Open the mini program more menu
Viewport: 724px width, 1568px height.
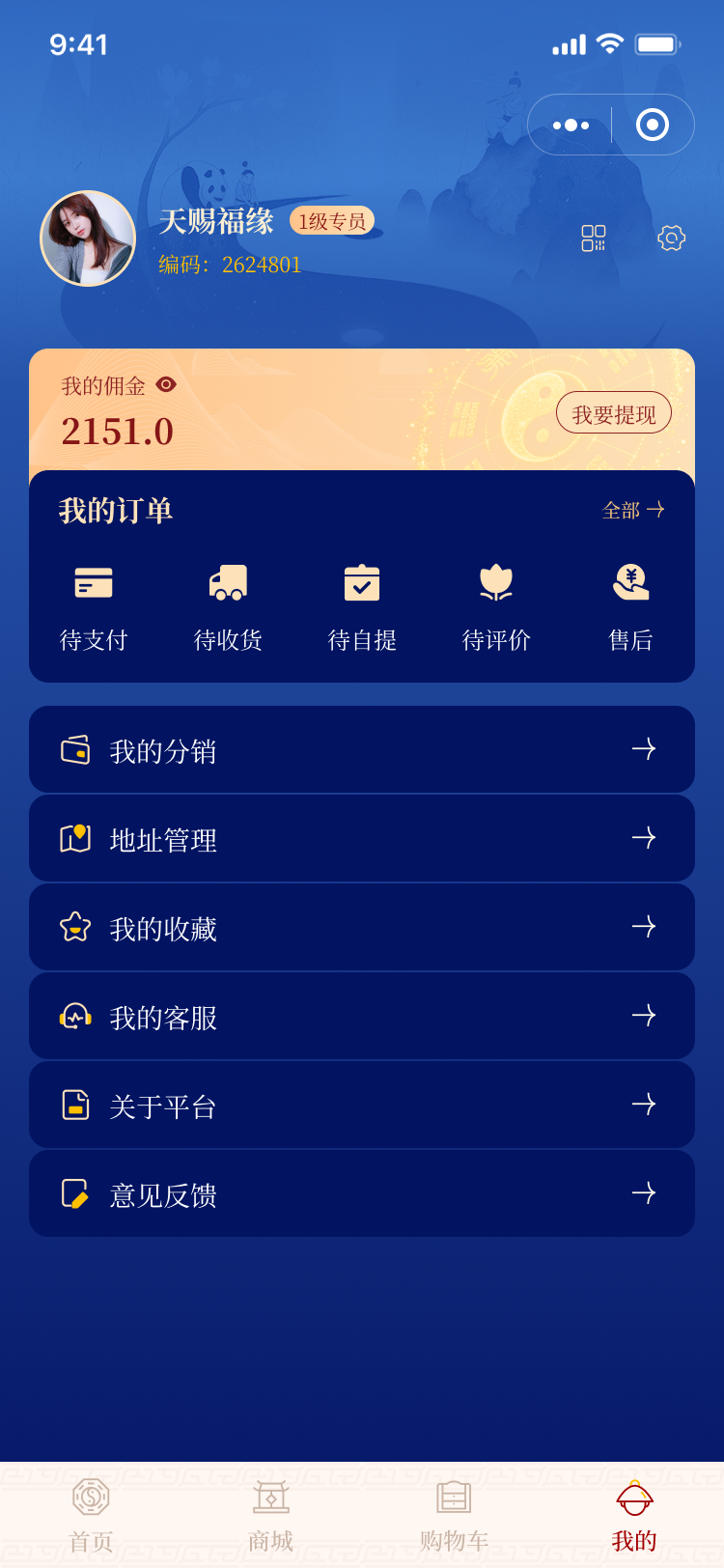(x=571, y=125)
